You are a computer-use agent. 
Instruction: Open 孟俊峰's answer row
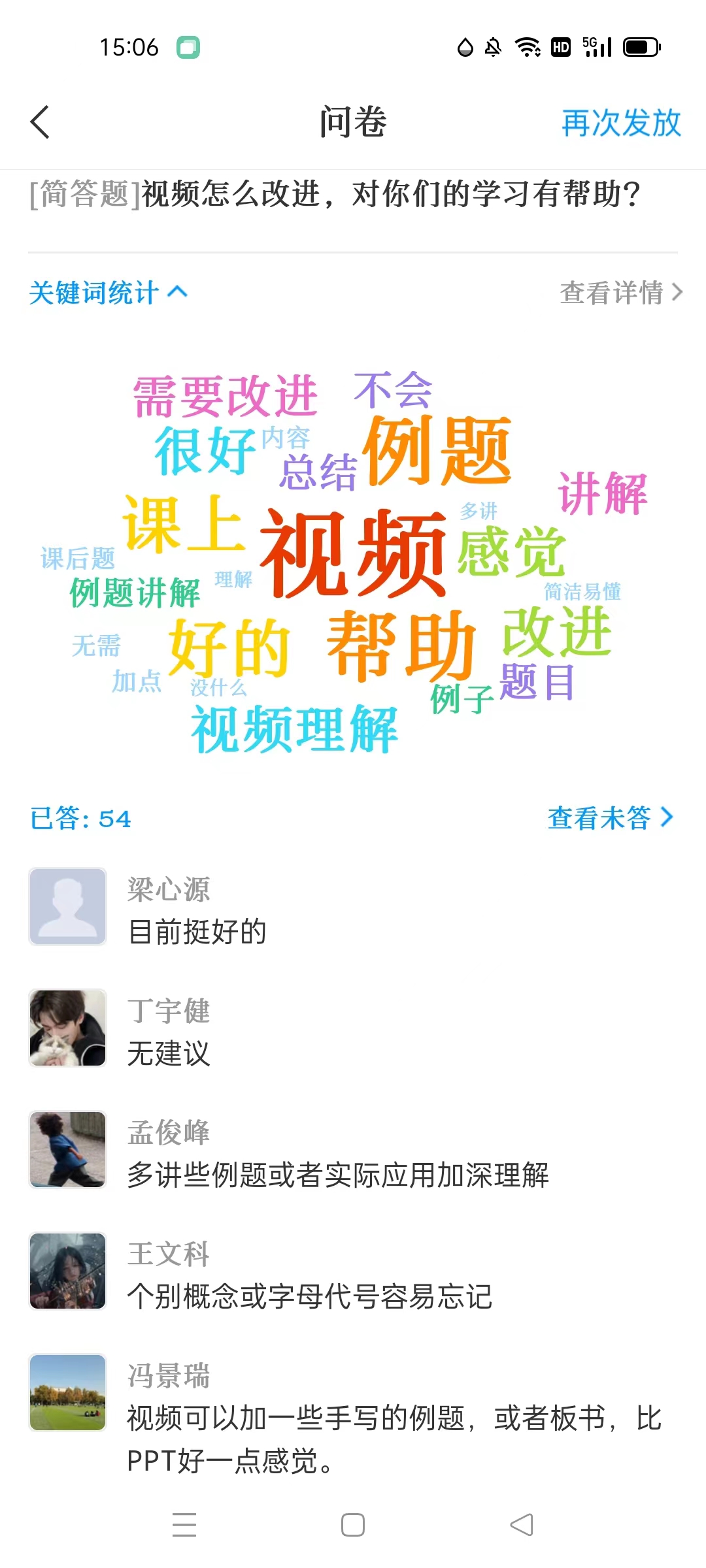click(353, 1151)
